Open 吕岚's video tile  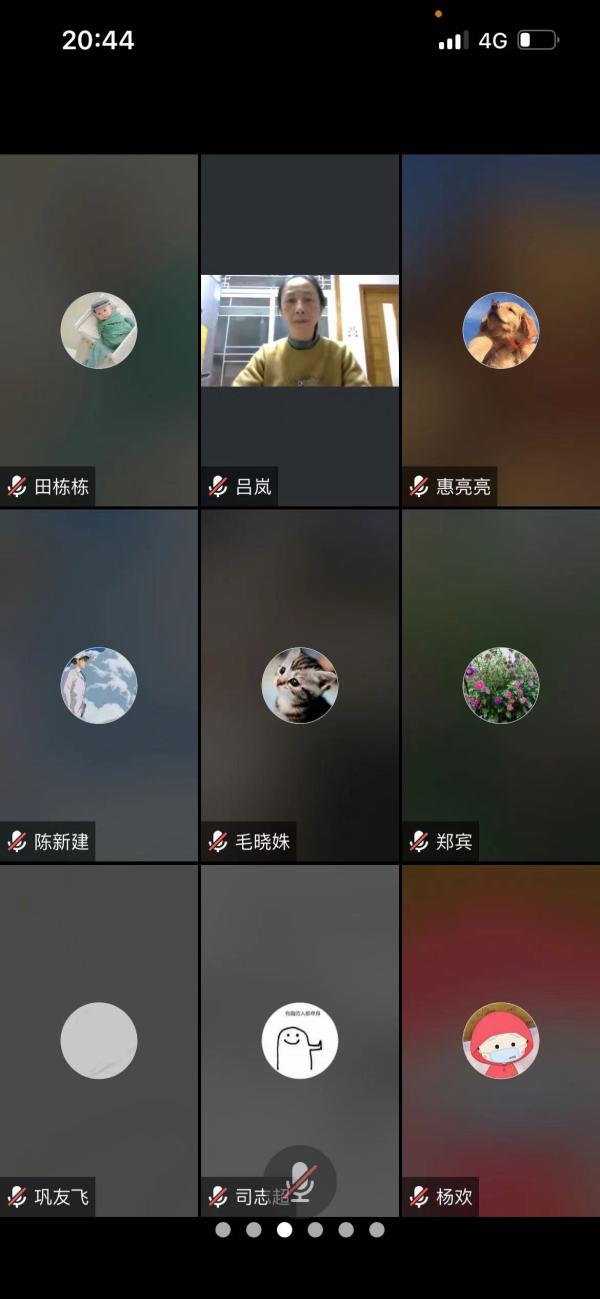coord(300,330)
